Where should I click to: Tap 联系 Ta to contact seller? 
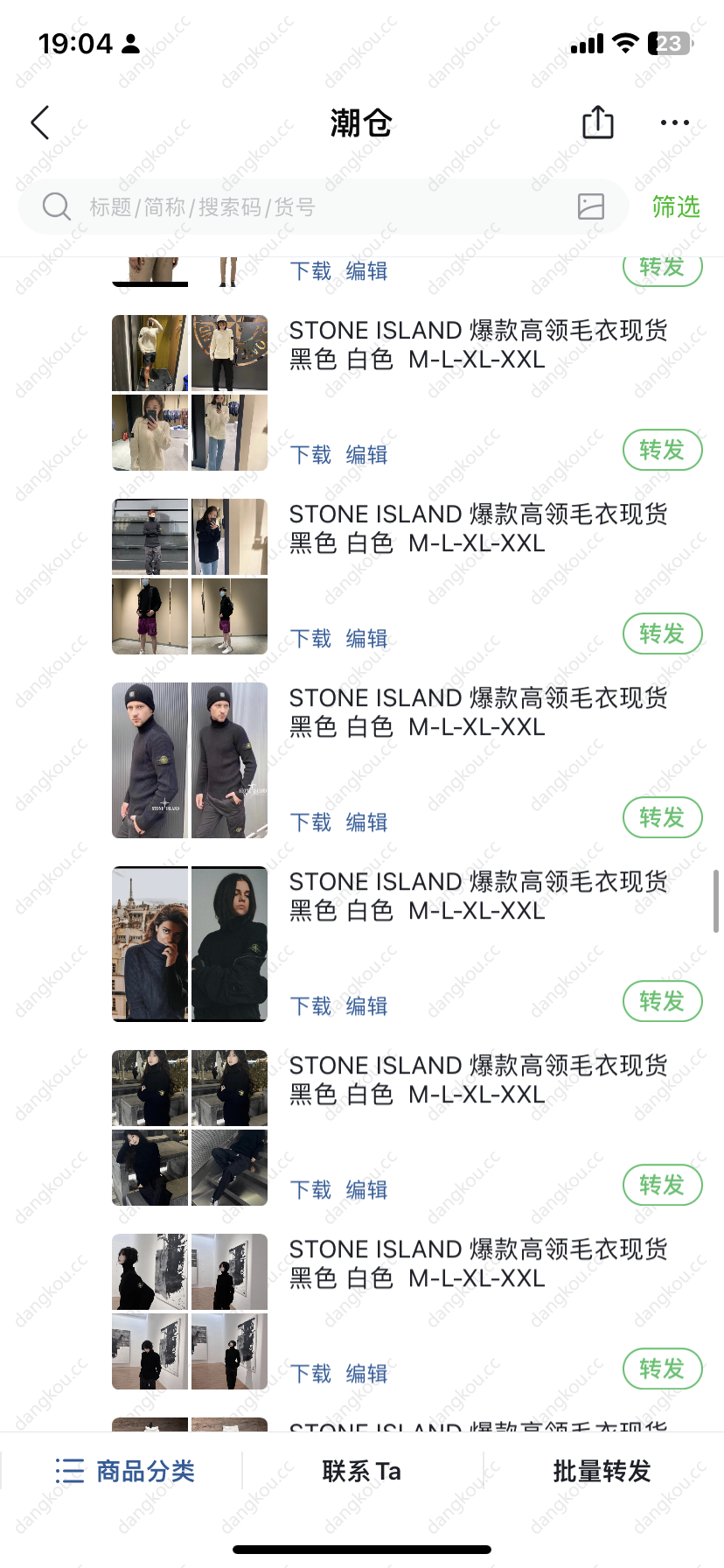coord(362,1471)
